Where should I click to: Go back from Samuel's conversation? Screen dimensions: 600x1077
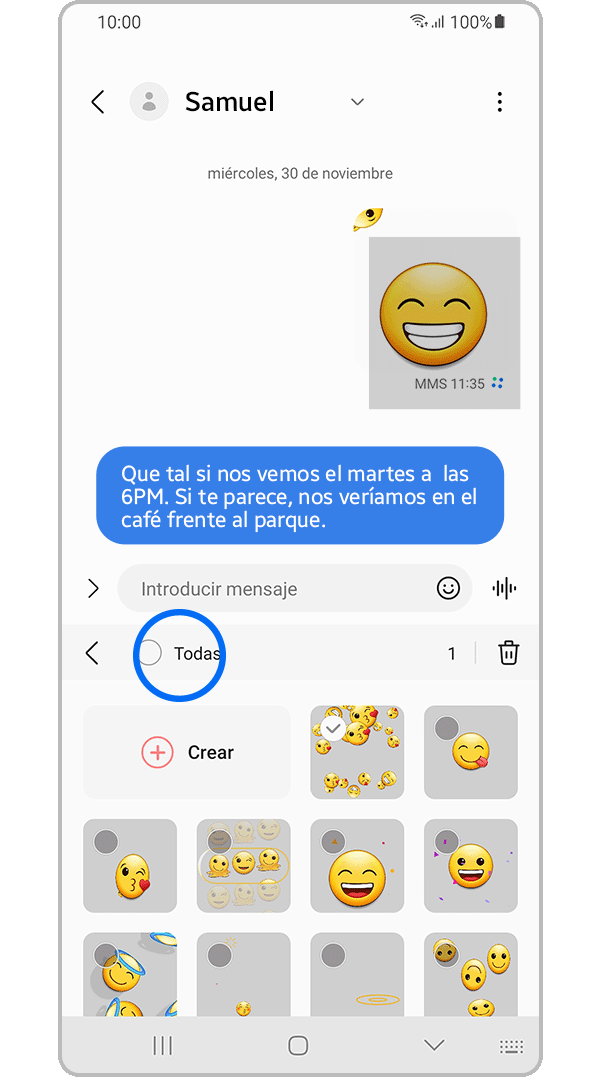(97, 102)
